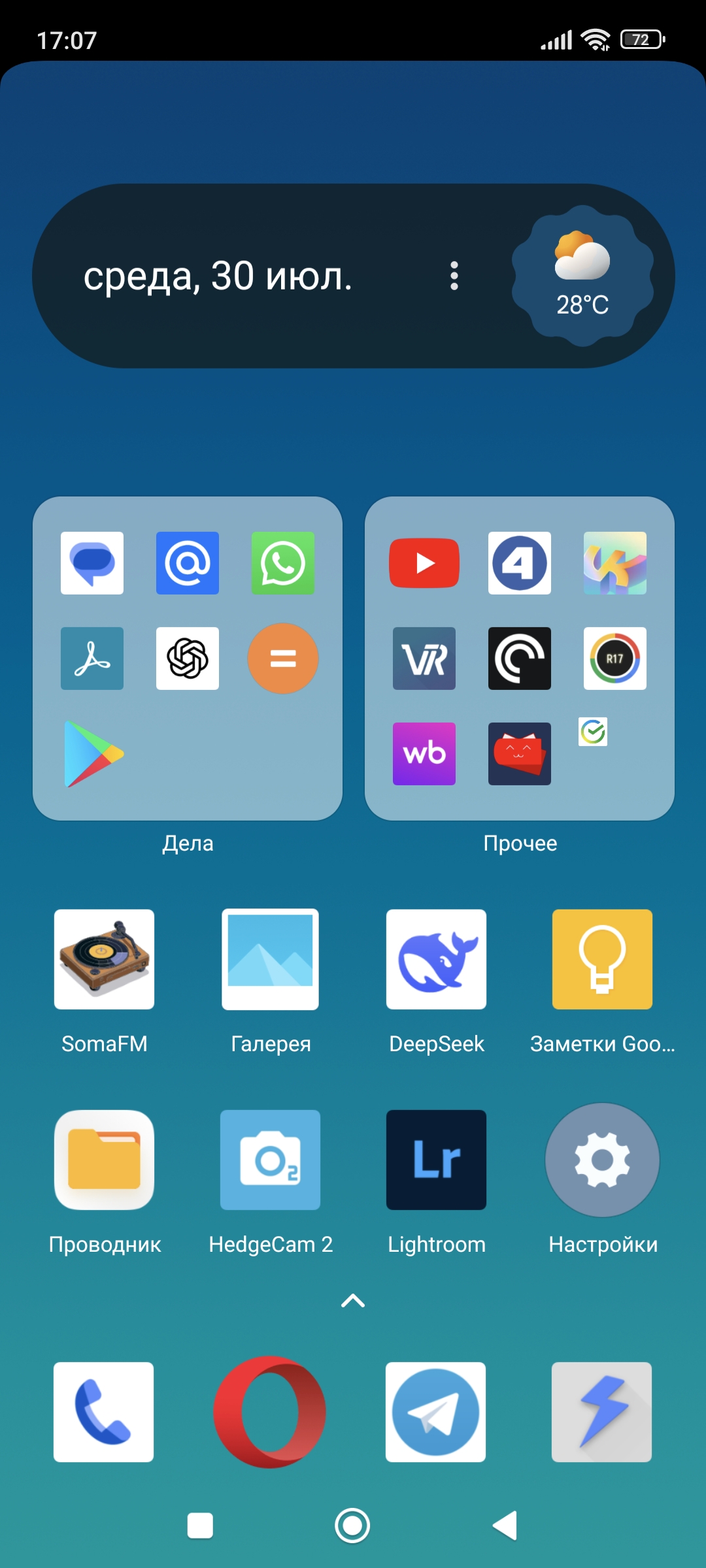706x1568 pixels.
Task: Open ChatGPT in the Дела folder
Action: click(x=188, y=659)
